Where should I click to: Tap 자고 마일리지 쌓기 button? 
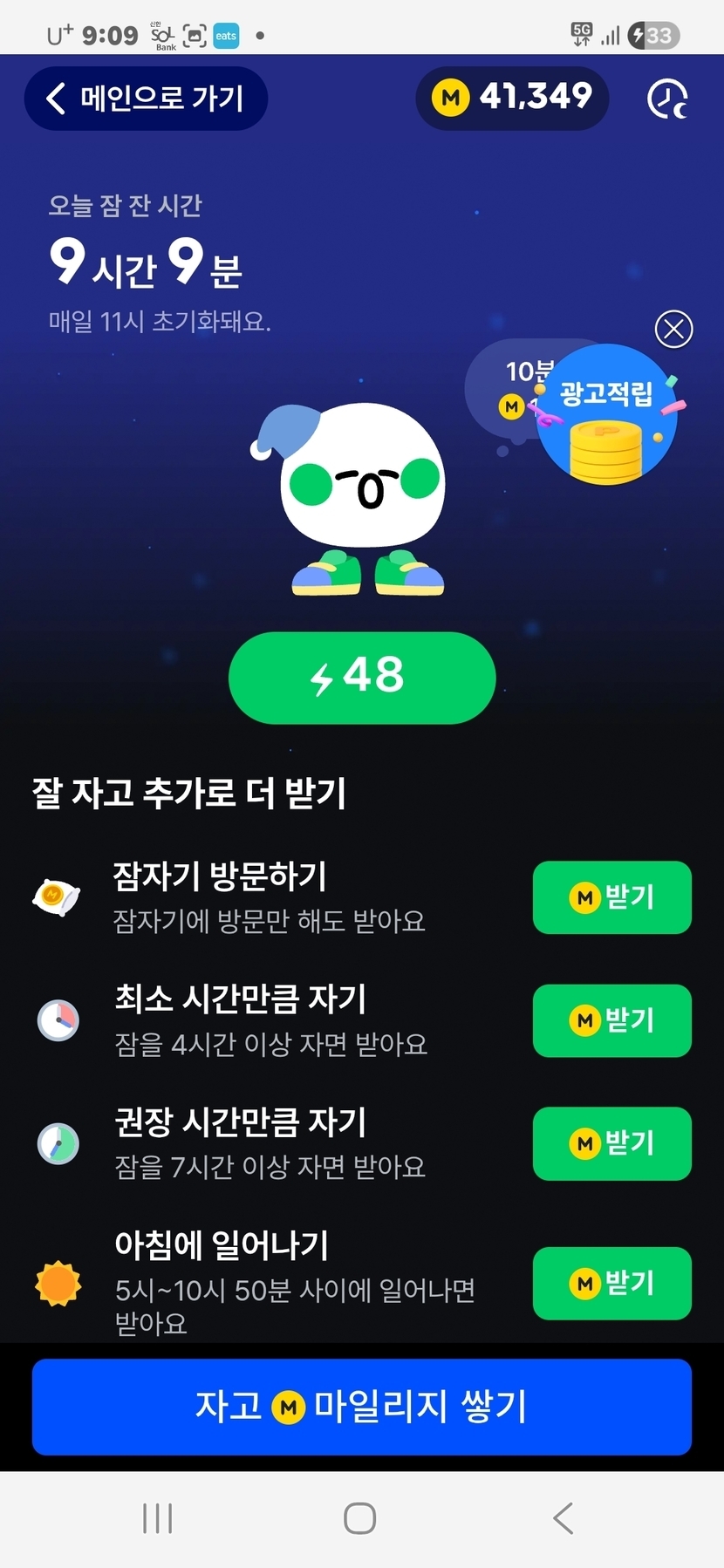click(x=362, y=1406)
